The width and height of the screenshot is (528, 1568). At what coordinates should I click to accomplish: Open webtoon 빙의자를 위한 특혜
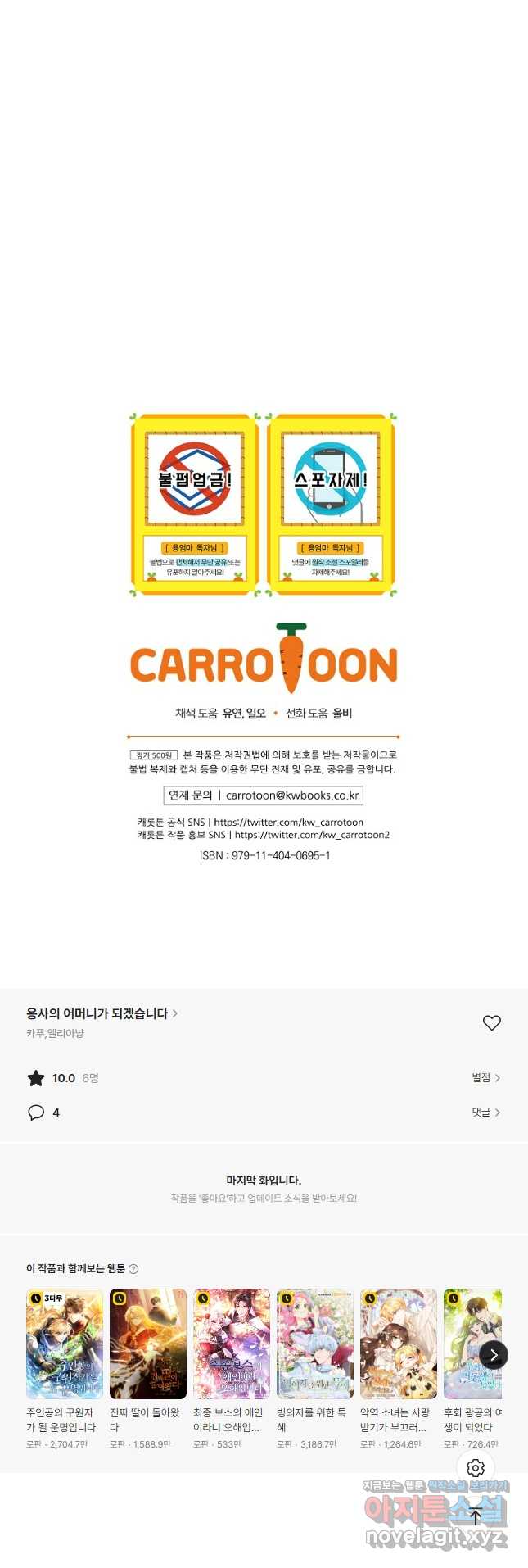(x=315, y=1344)
